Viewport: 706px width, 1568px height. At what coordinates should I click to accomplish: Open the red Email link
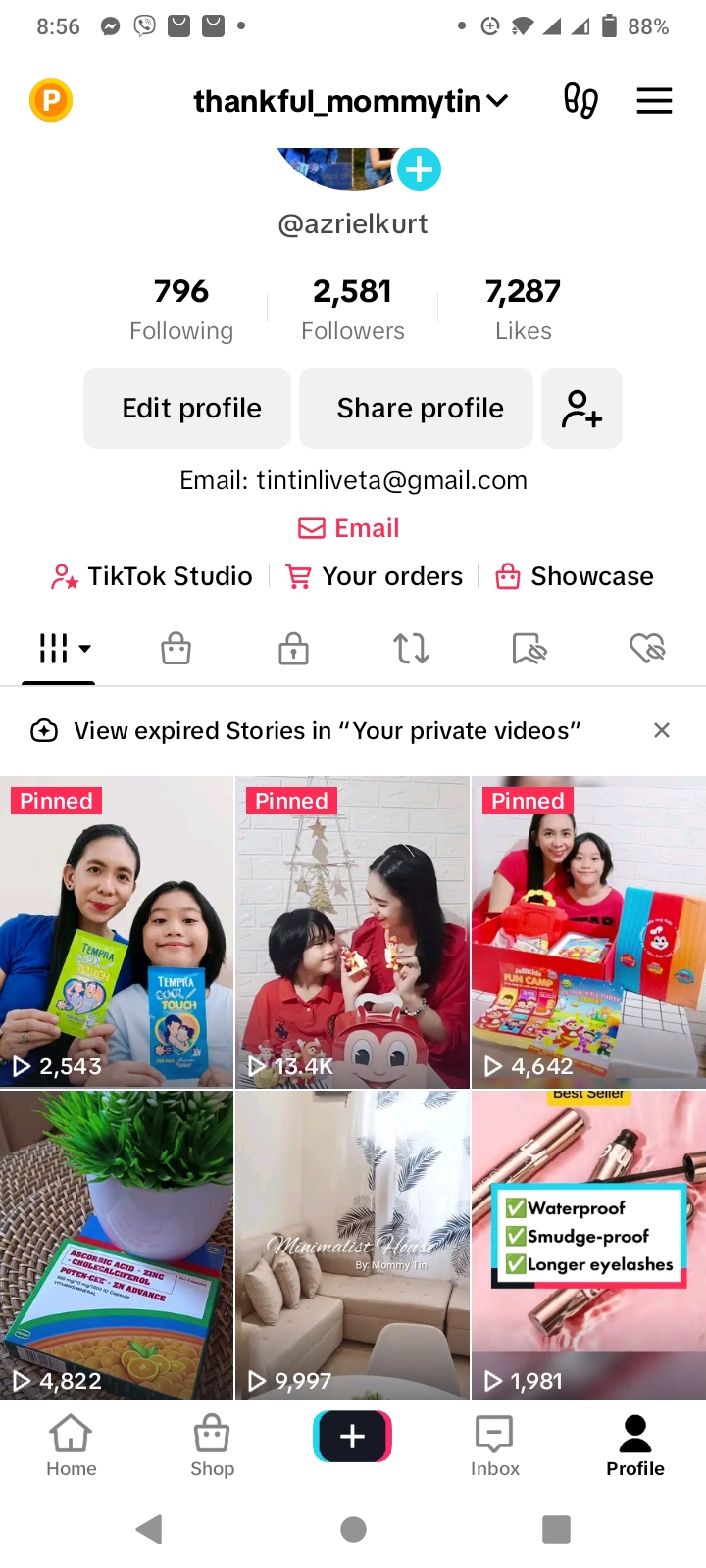point(349,528)
